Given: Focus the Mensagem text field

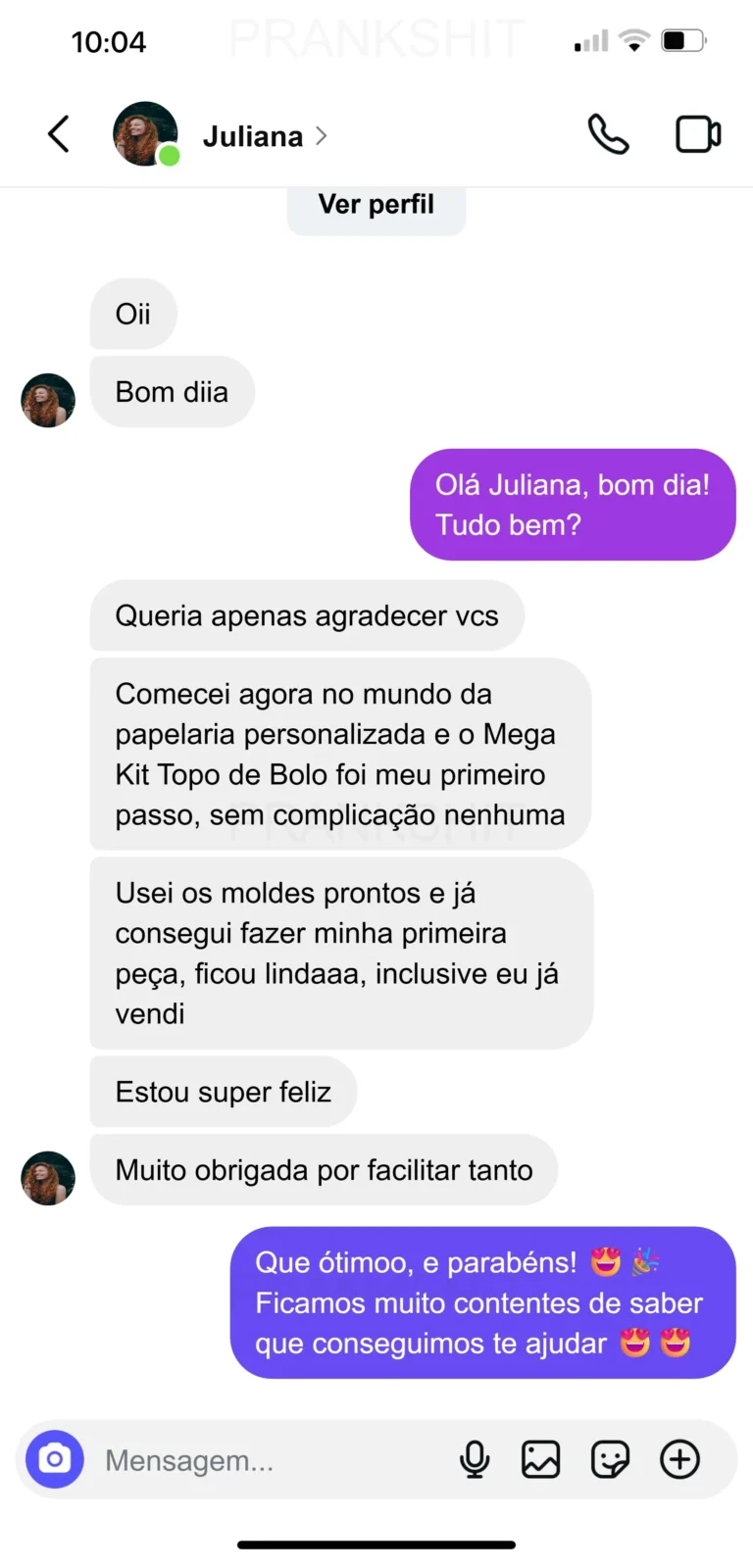Looking at the screenshot, I should 265,1460.
